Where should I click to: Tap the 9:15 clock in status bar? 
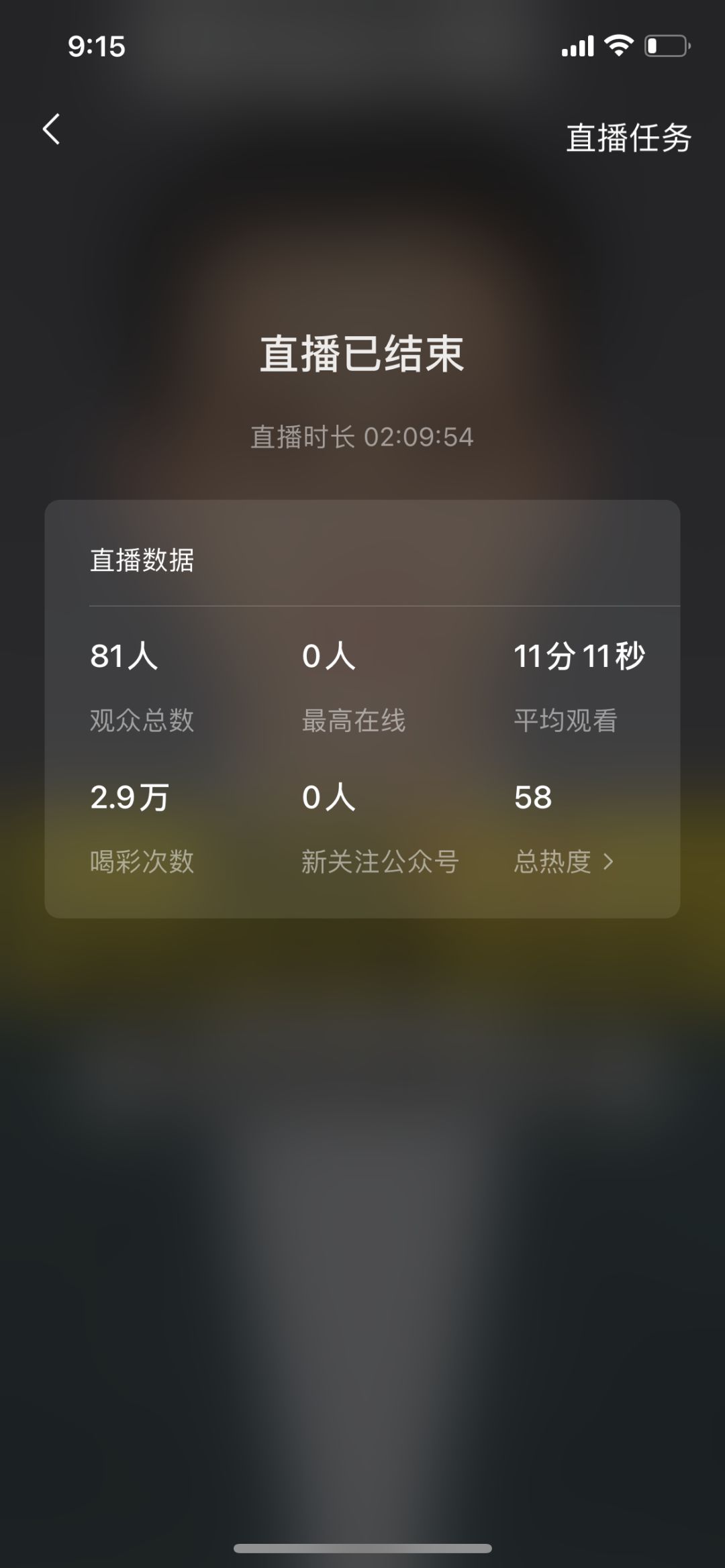(97, 46)
